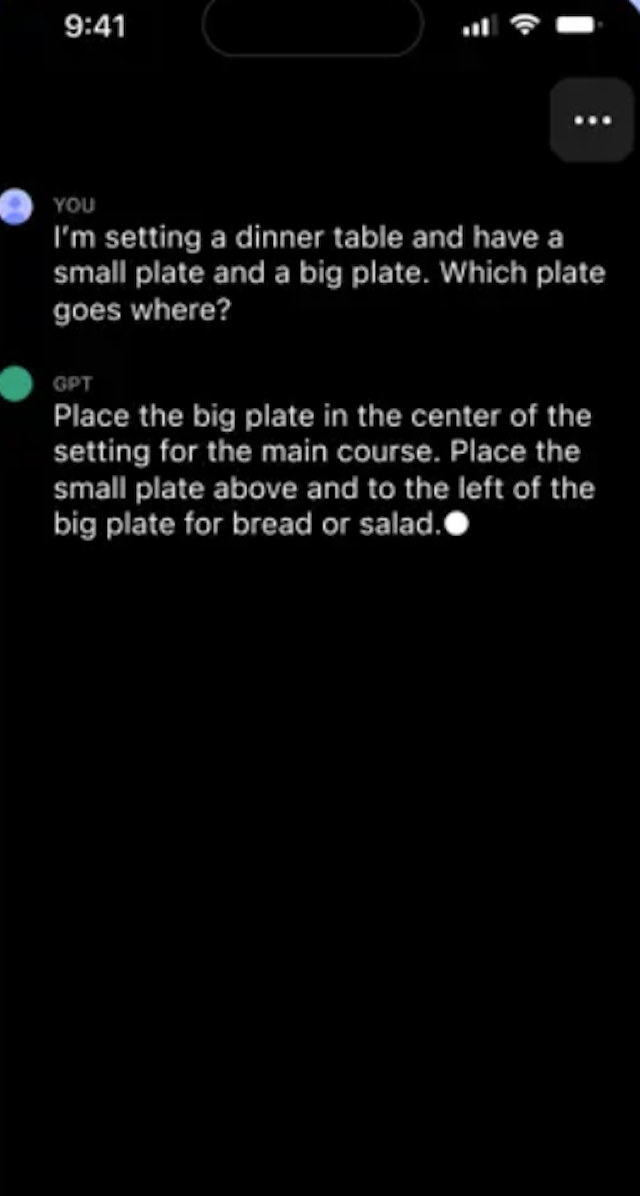Open the three-dot overflow menu
Screen dimensions: 640x1196
[x=592, y=120]
